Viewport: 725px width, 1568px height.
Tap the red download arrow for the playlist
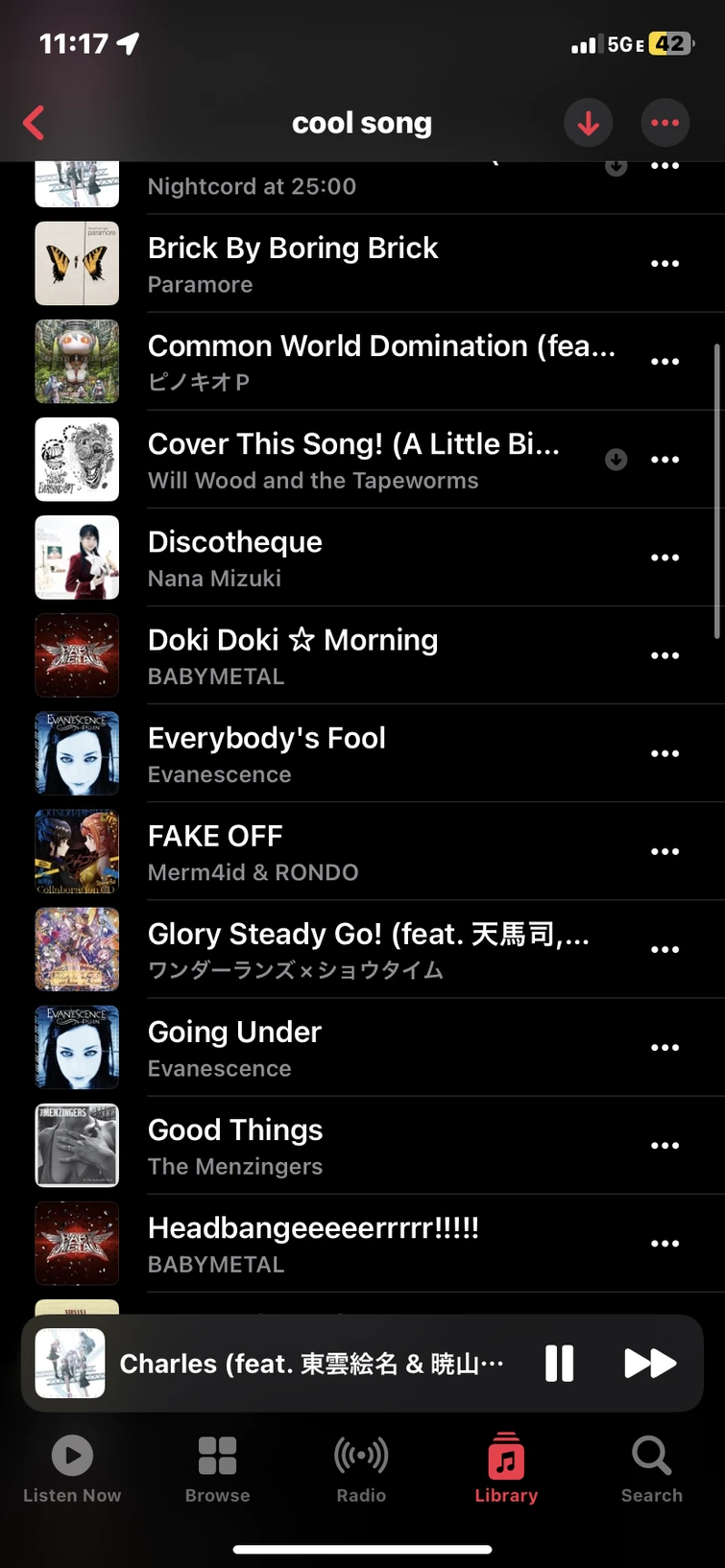(588, 123)
